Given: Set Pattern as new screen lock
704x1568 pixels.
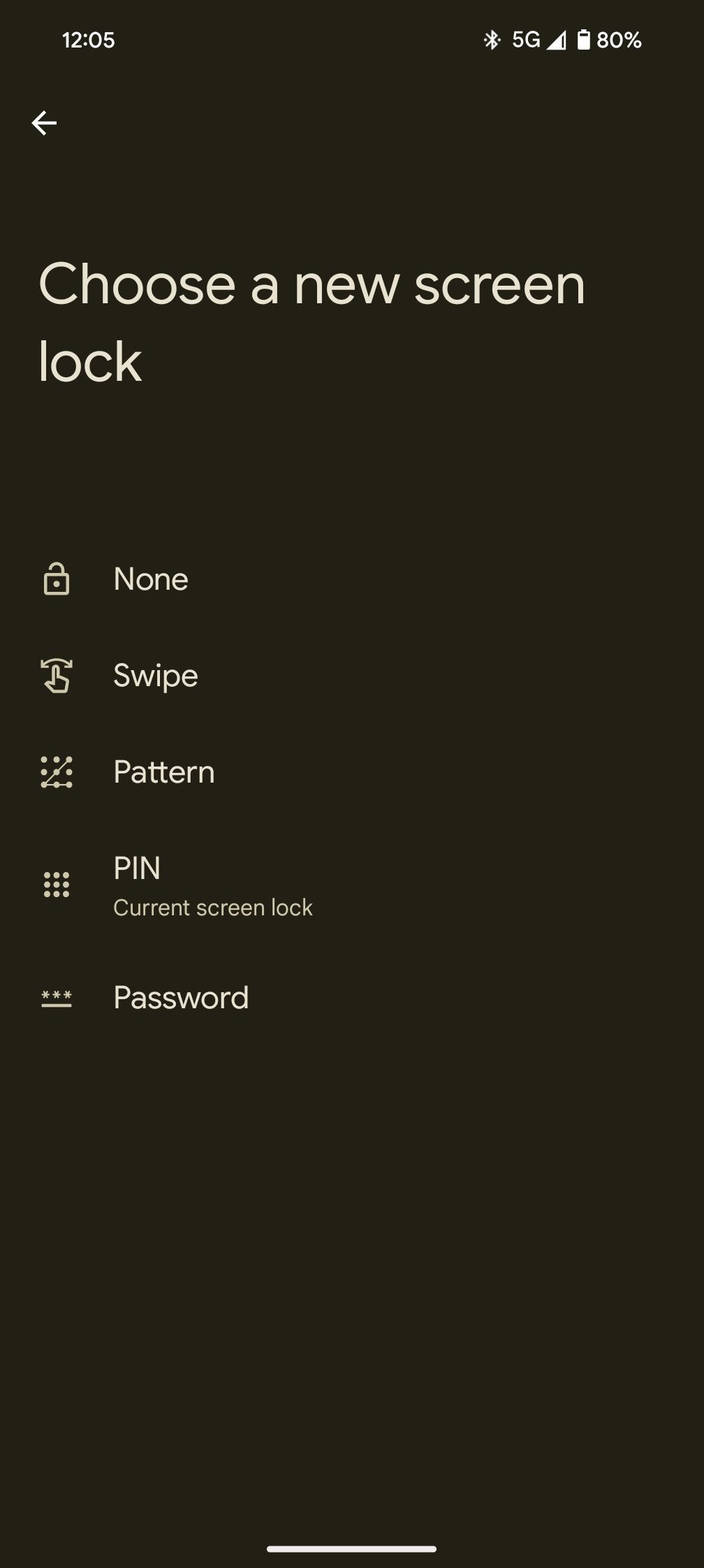Looking at the screenshot, I should [163, 772].
